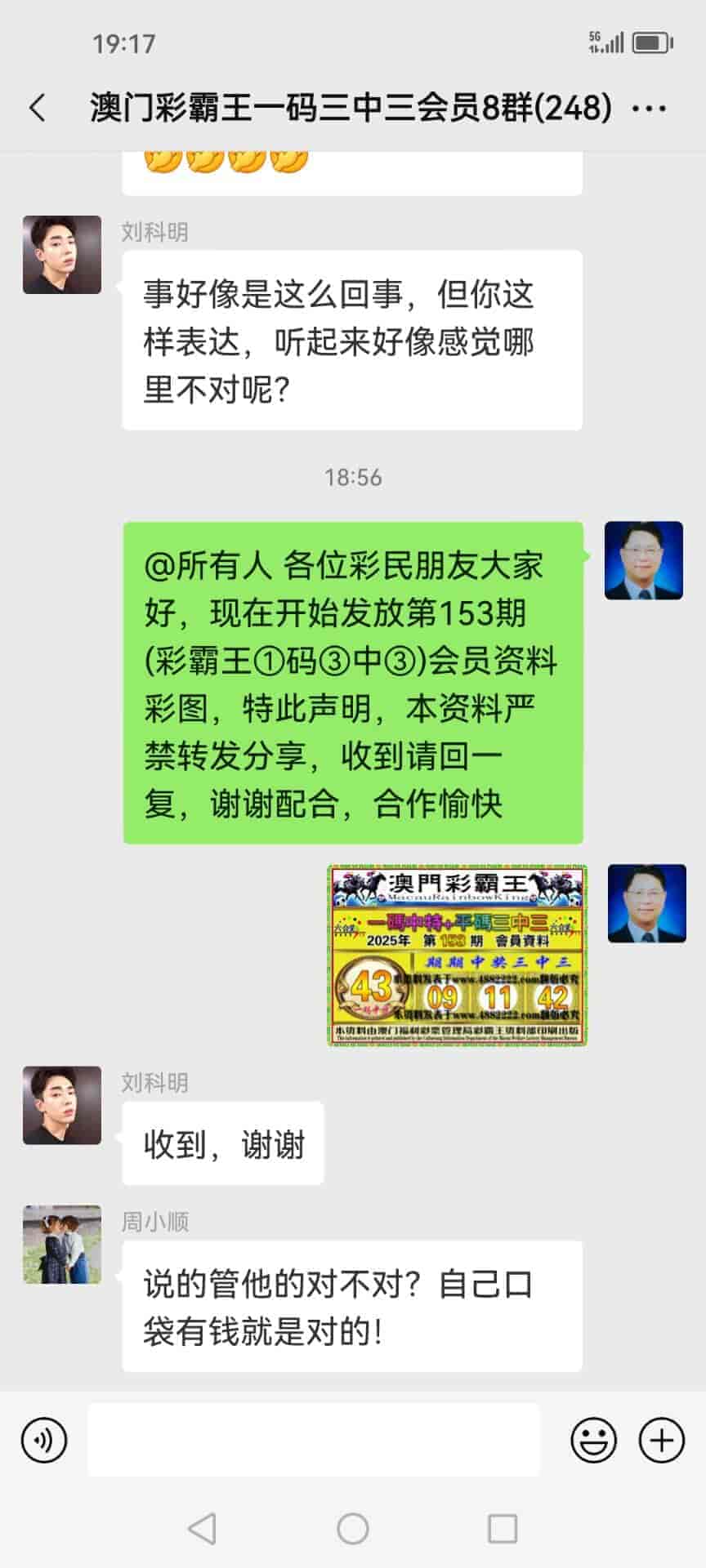Tap the system home button
Image resolution: width=706 pixels, height=1568 pixels.
(x=353, y=1529)
